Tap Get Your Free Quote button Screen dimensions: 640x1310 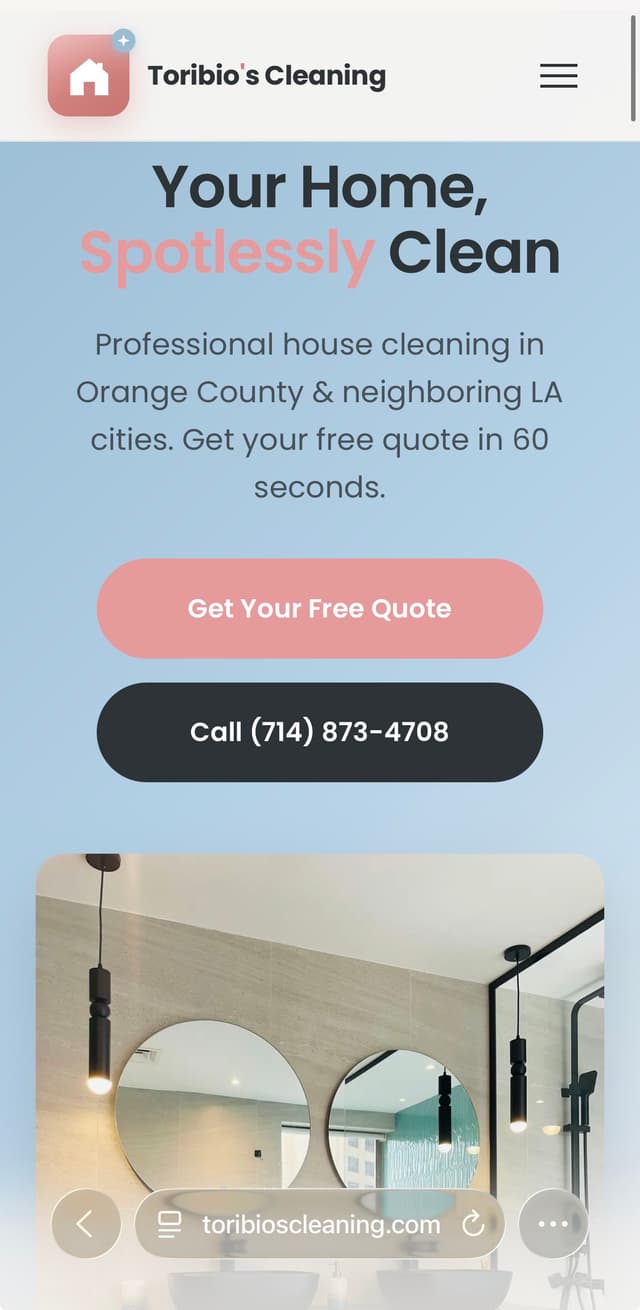point(320,608)
